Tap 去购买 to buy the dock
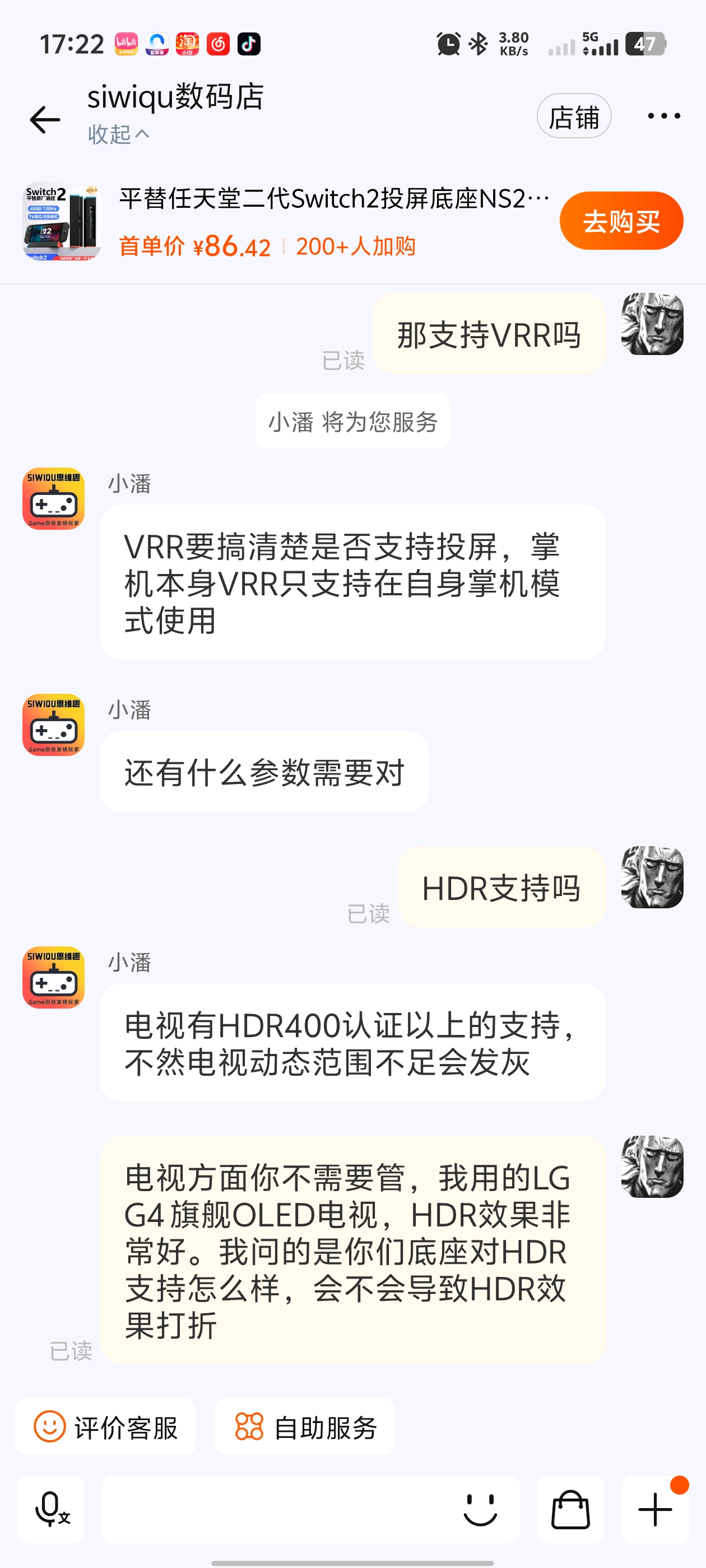706x1568 pixels. (621, 221)
